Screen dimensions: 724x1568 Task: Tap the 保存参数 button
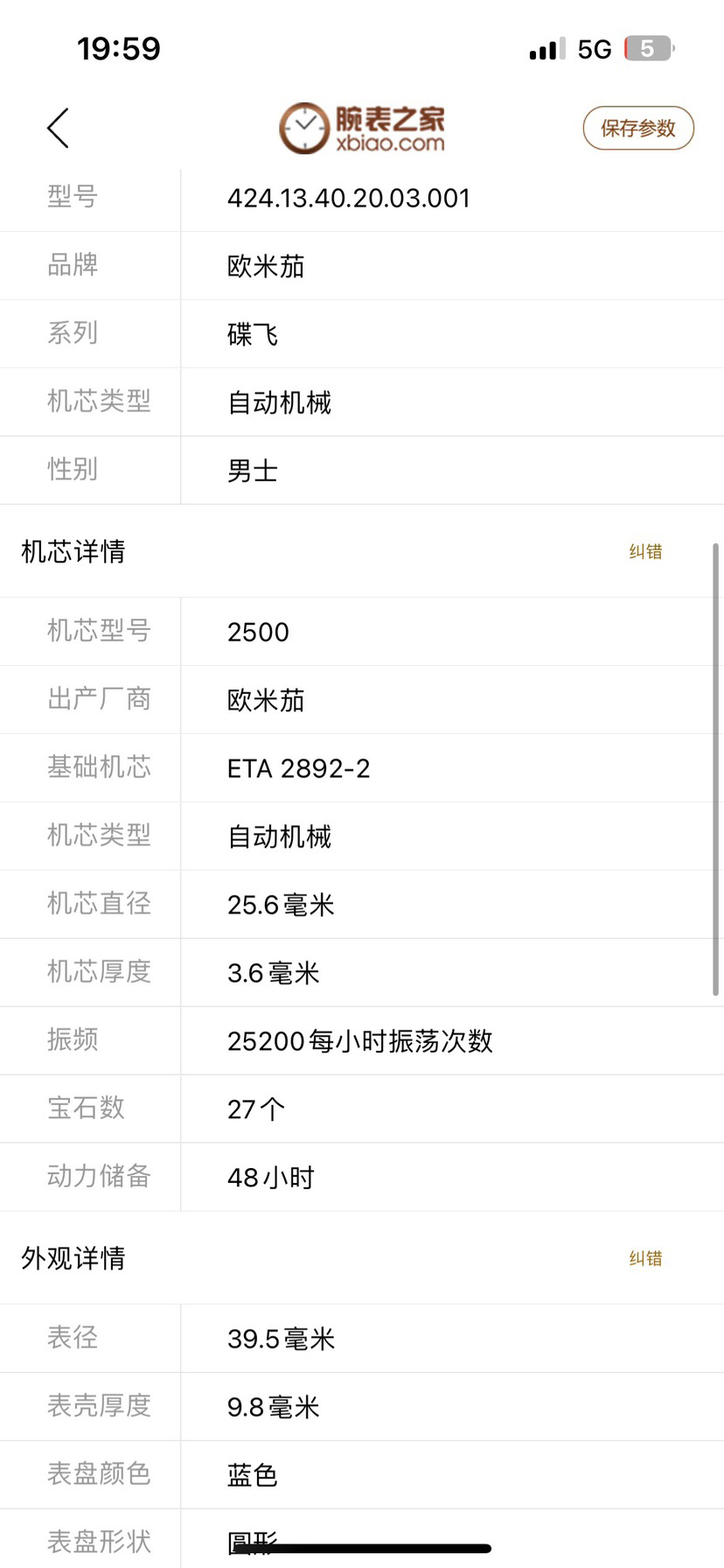[x=637, y=129]
